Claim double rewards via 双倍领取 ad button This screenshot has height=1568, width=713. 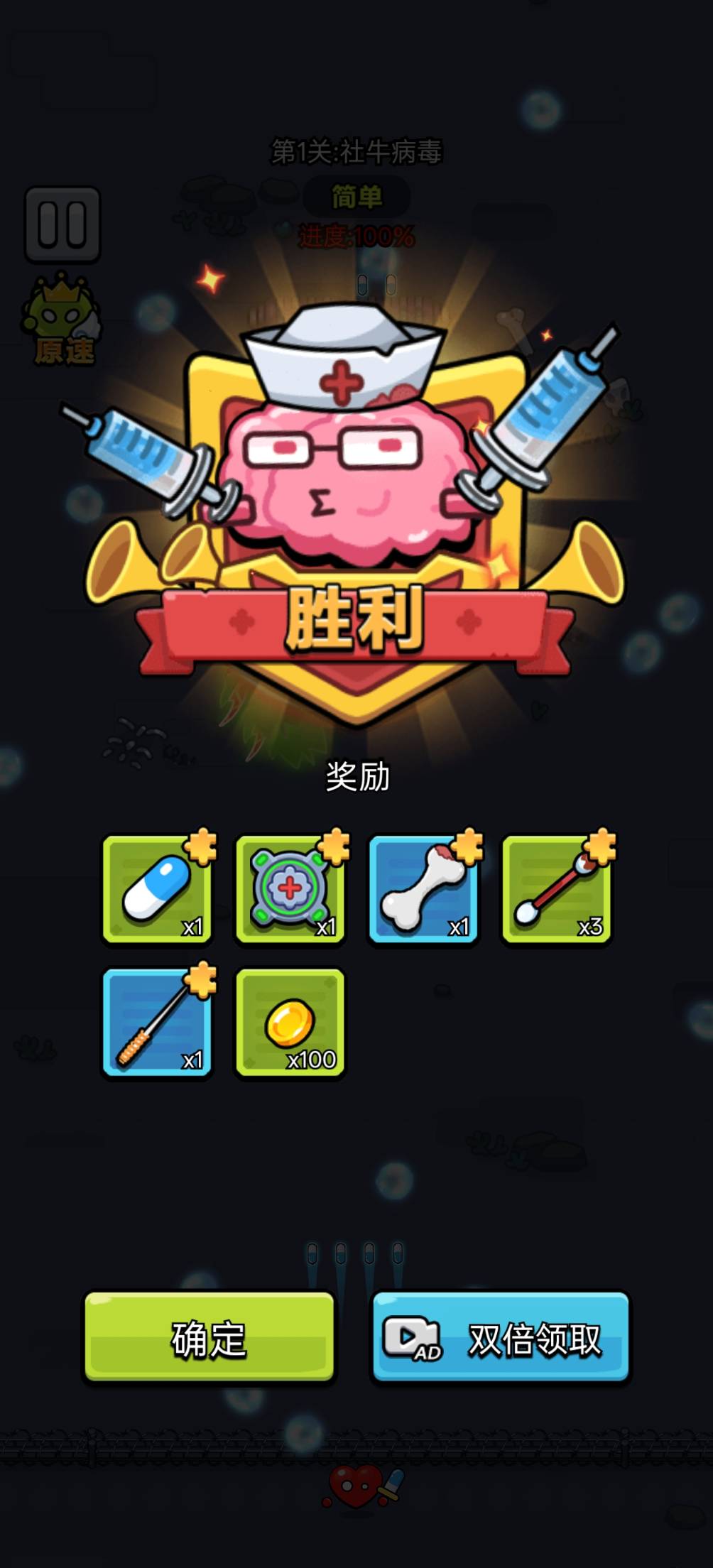tap(501, 1337)
